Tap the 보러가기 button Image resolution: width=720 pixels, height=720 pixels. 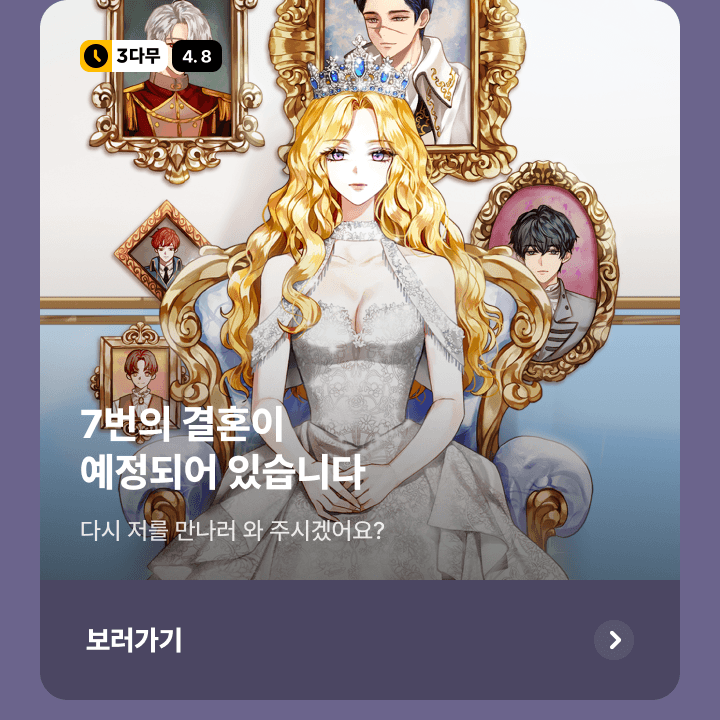(134, 640)
